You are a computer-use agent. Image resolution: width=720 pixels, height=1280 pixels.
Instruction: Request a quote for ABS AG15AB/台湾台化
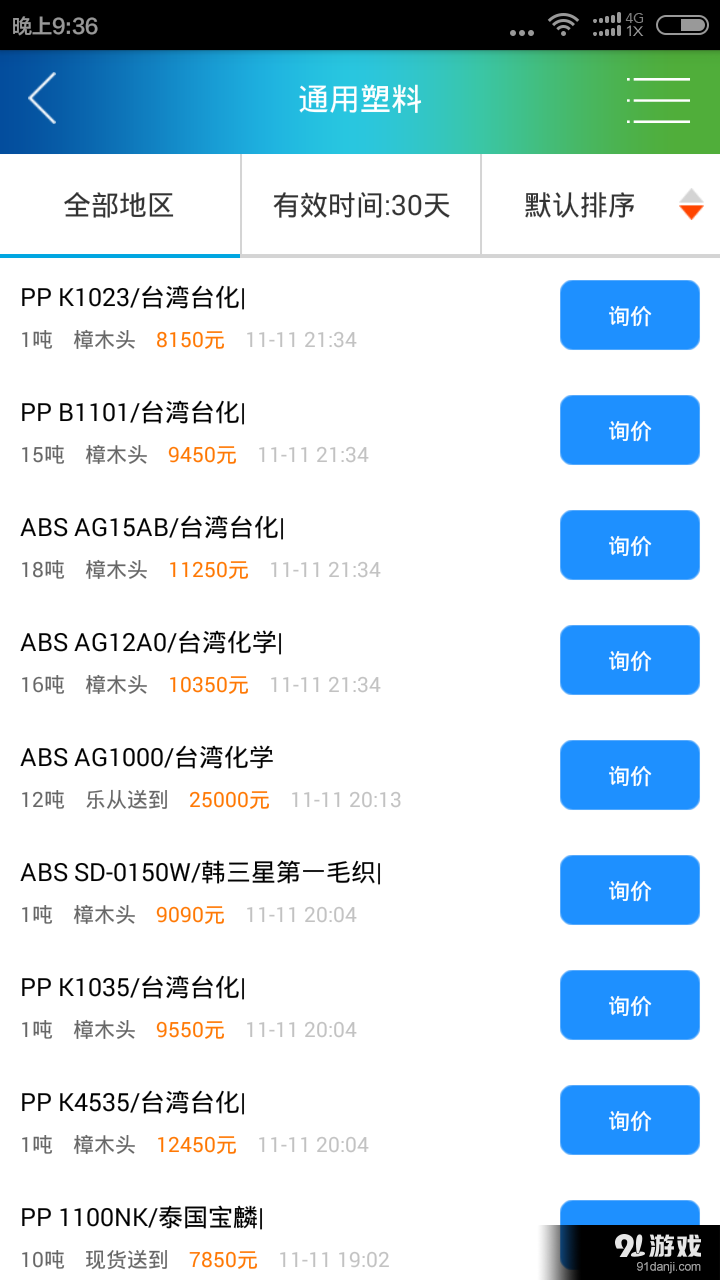coord(629,545)
